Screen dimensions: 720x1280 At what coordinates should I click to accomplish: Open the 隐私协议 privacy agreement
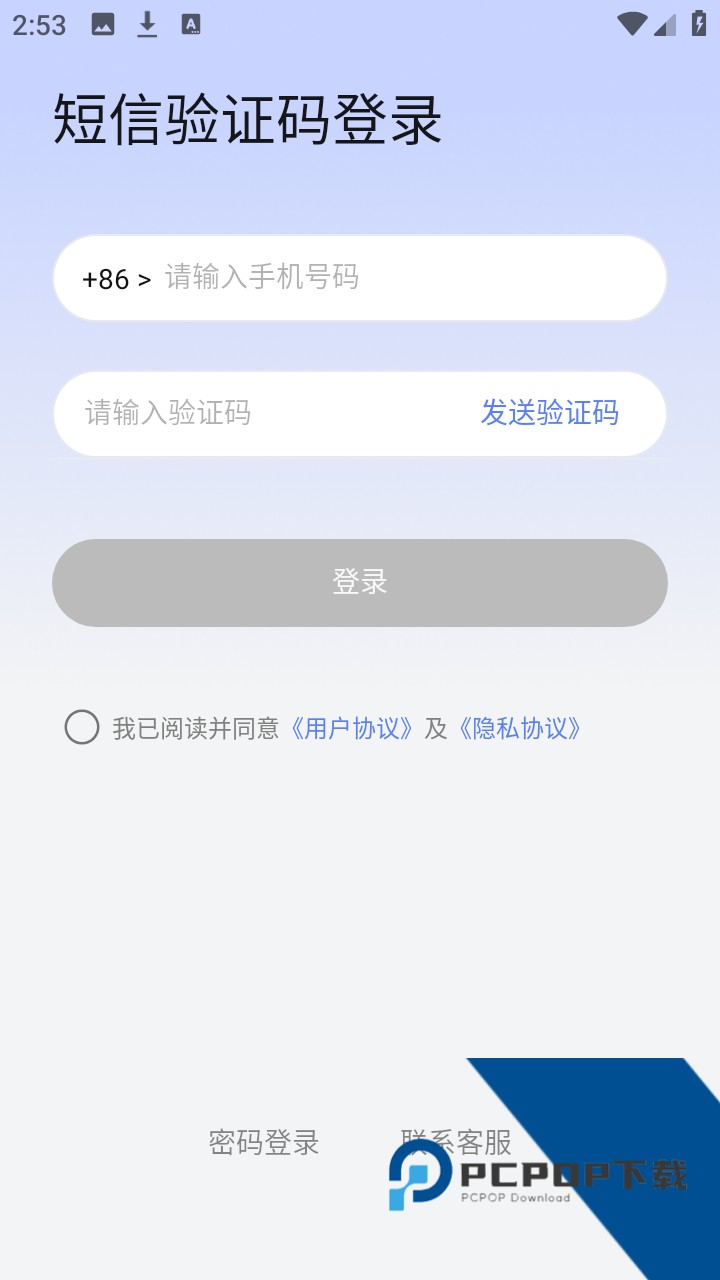(x=519, y=730)
